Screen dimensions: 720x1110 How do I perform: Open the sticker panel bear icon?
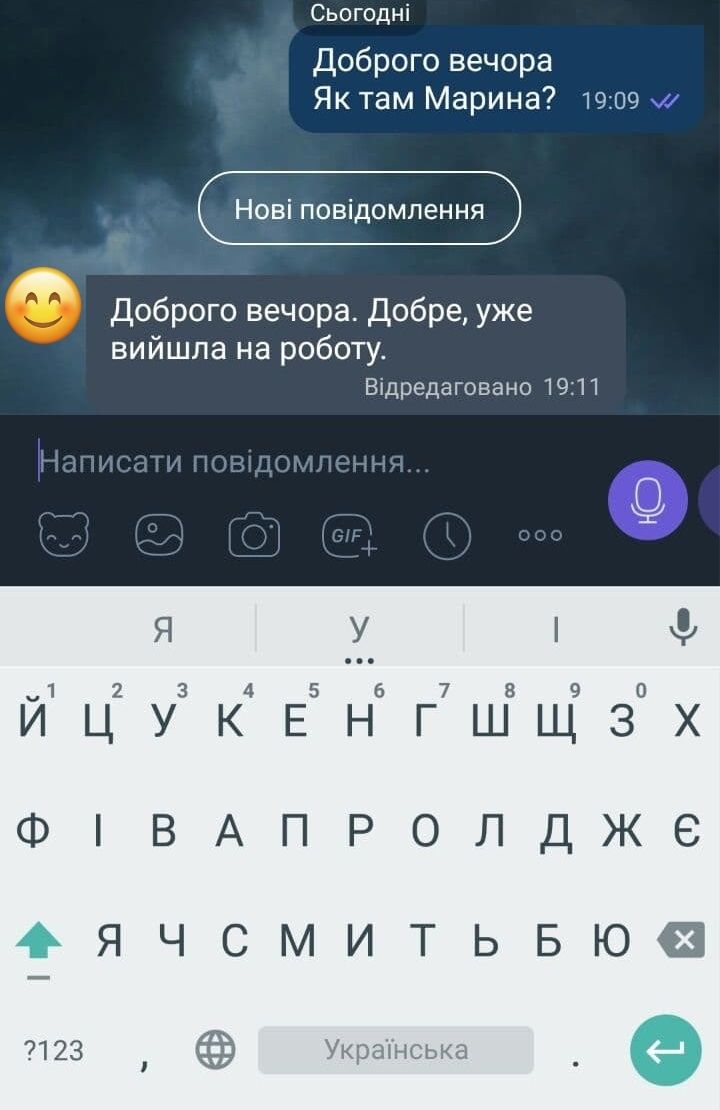(64, 535)
